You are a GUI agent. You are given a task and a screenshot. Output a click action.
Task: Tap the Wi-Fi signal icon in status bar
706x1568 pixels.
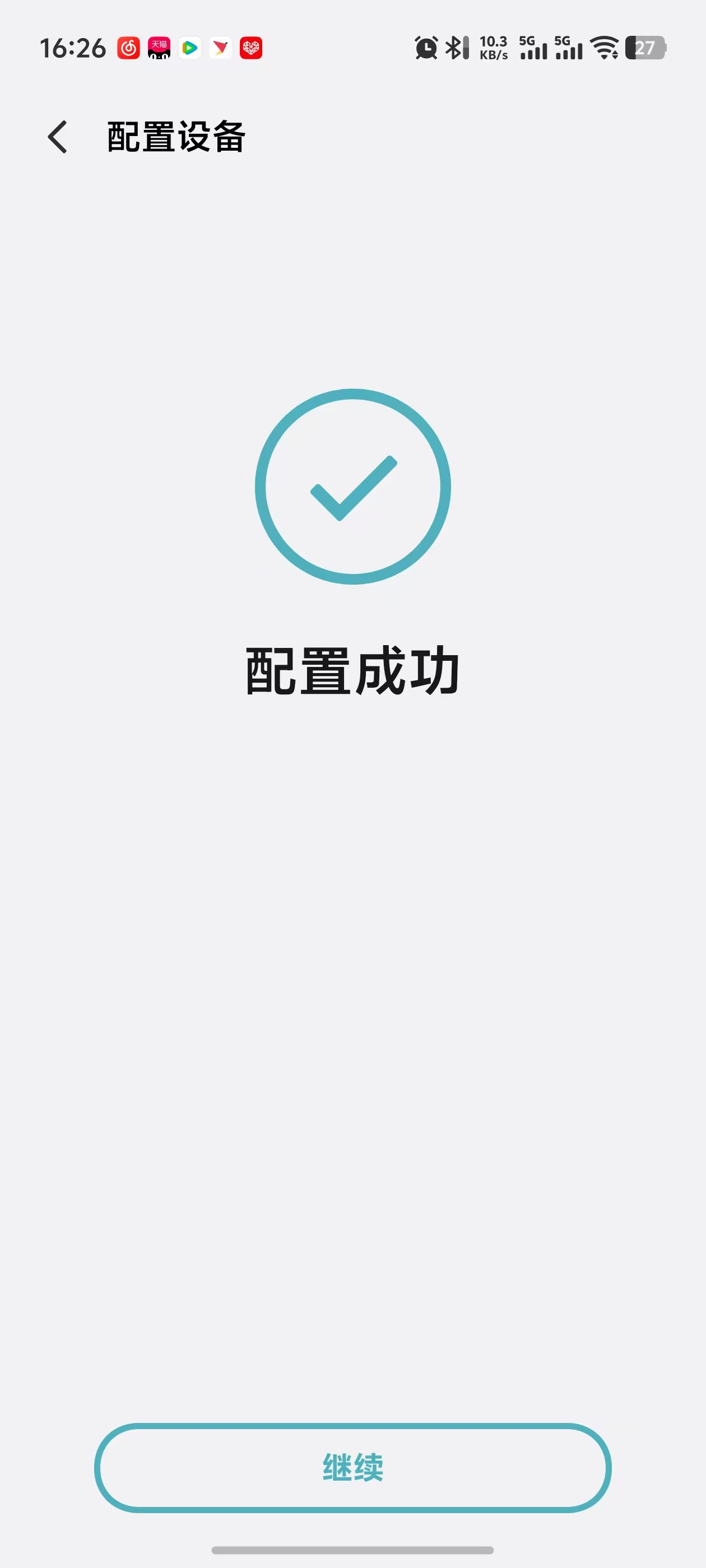603,48
